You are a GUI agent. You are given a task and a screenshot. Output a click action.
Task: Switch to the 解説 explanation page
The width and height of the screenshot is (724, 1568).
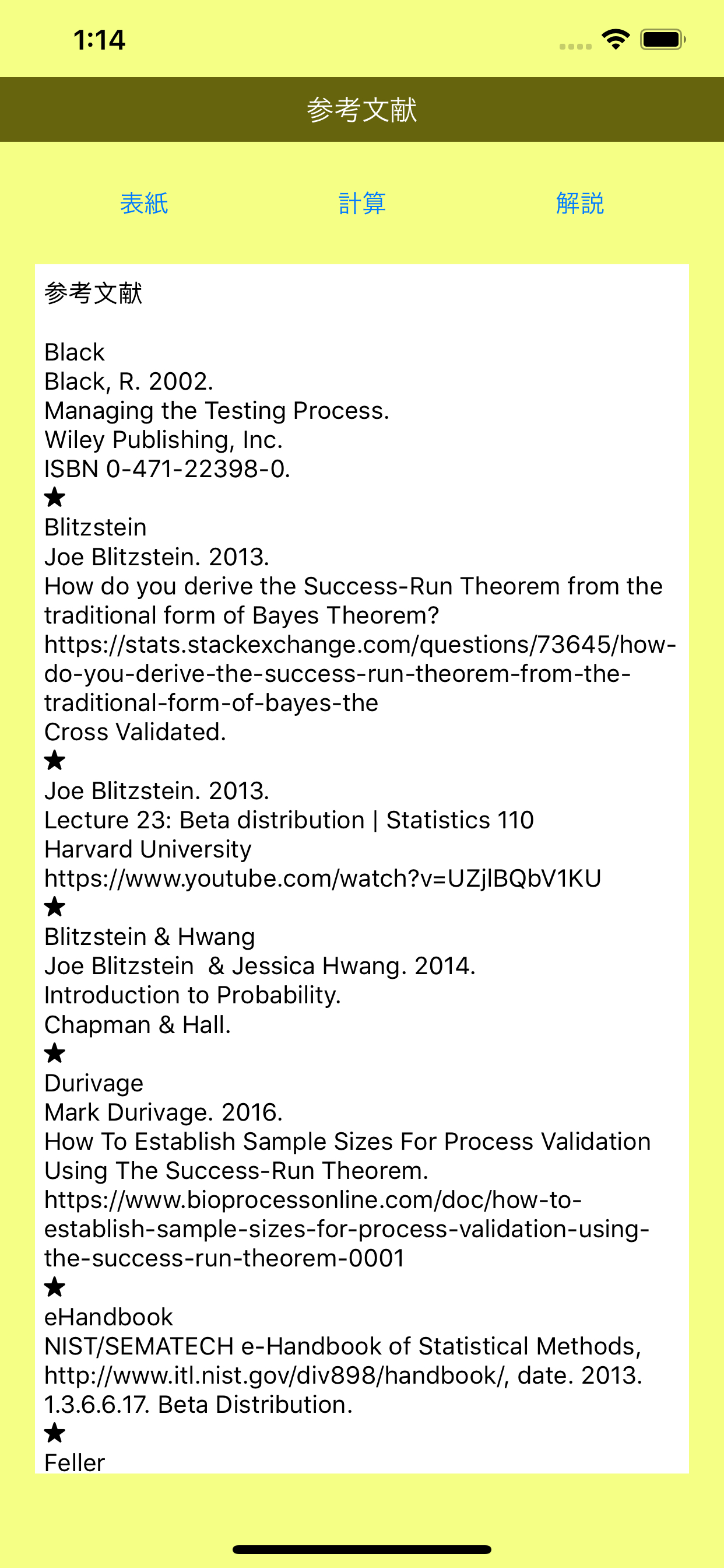pos(580,204)
